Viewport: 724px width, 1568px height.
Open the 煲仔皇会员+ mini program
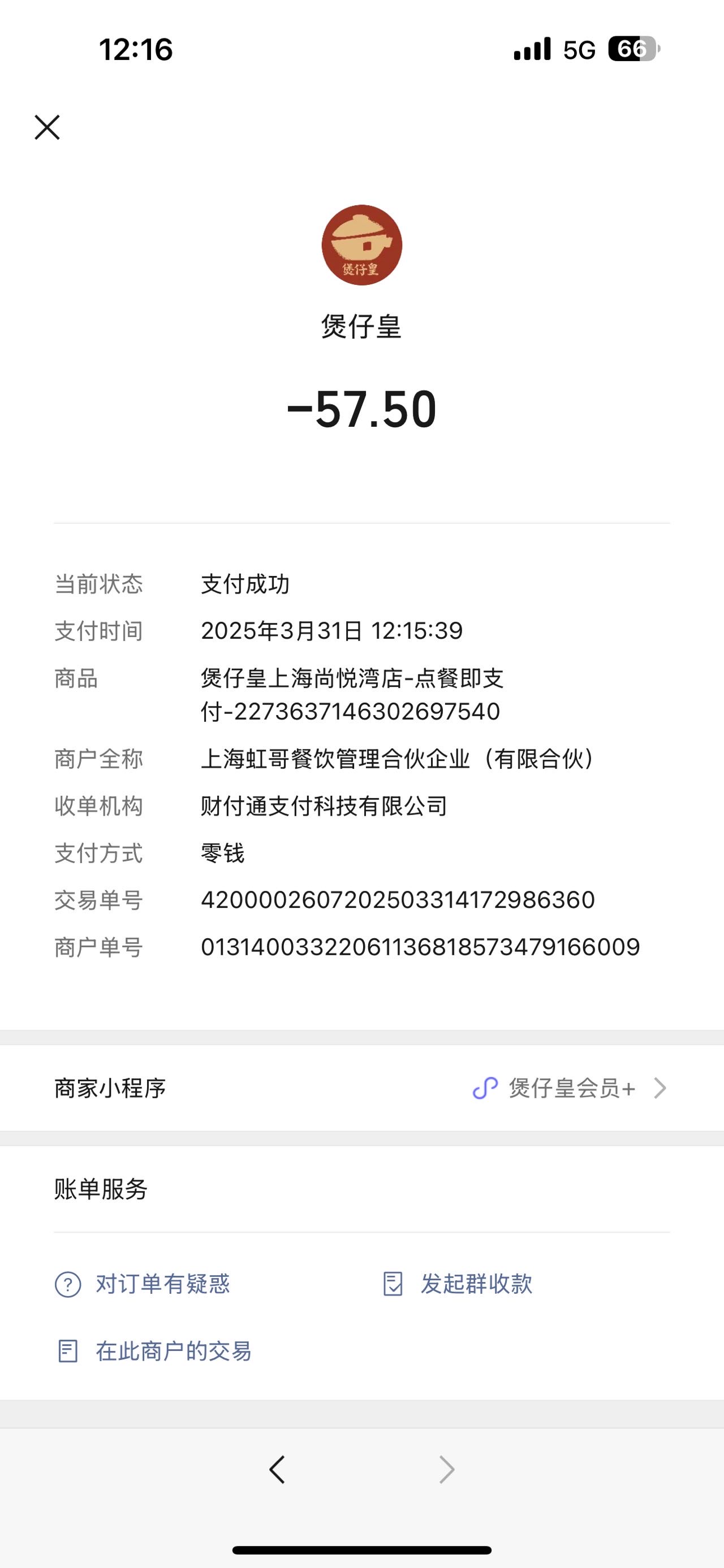click(x=361, y=1088)
